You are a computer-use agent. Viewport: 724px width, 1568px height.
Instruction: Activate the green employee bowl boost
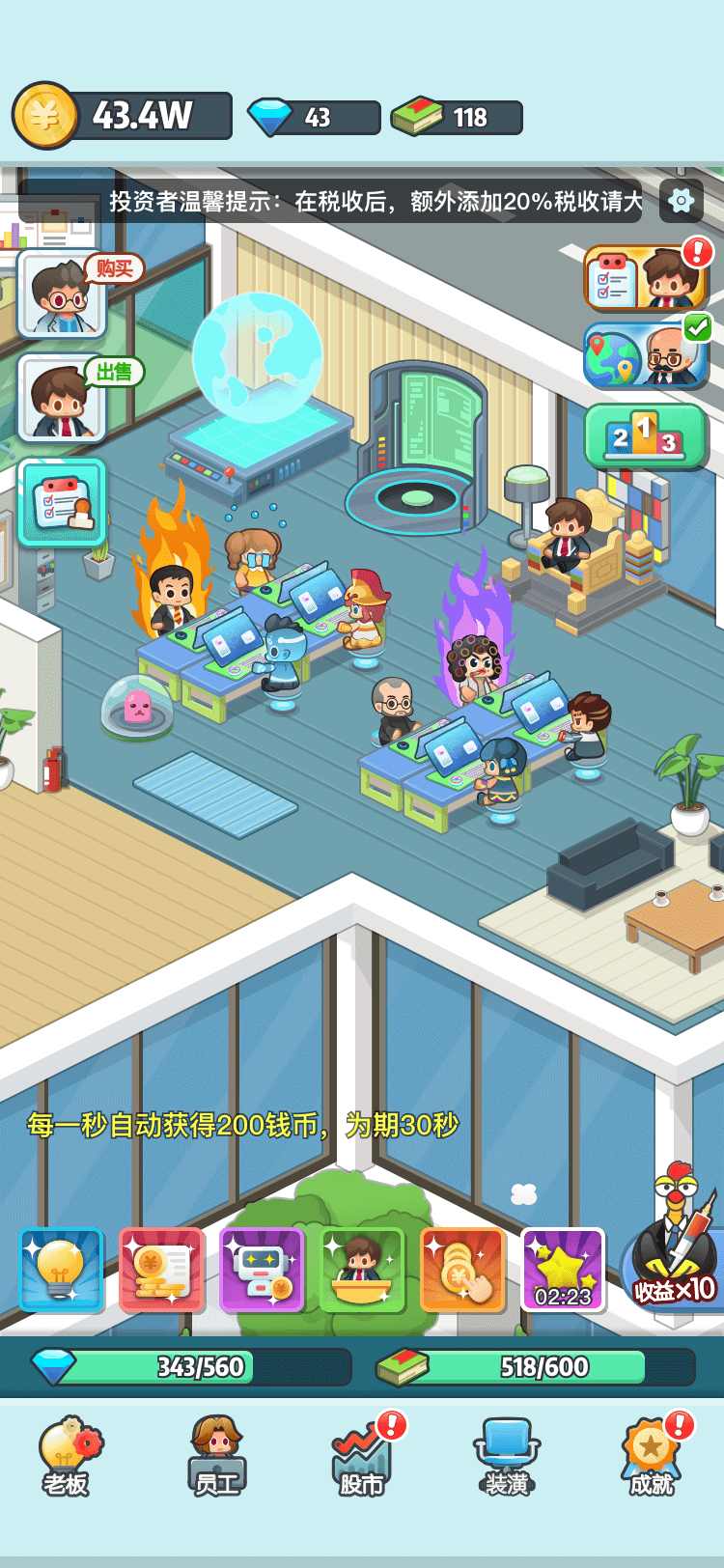pos(362,1269)
